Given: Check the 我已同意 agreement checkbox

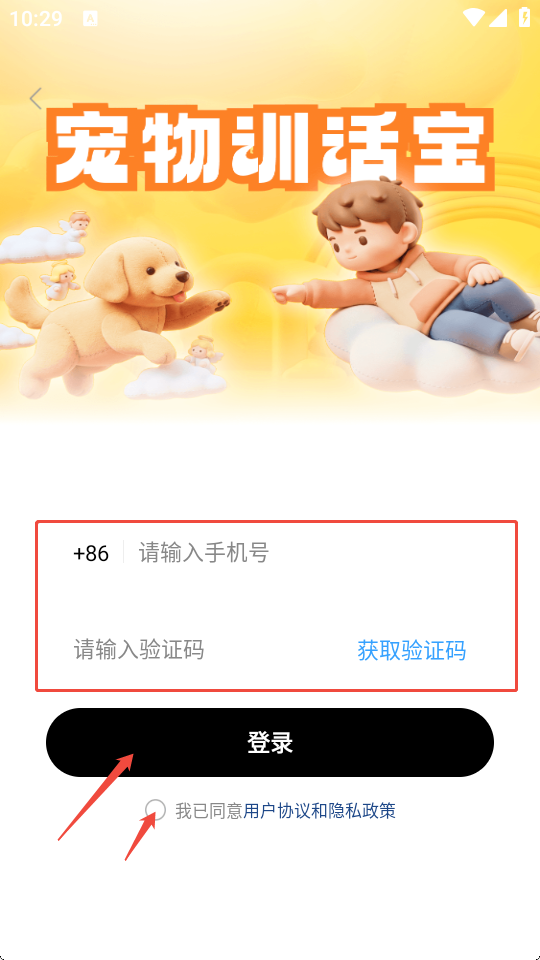Looking at the screenshot, I should 156,811.
